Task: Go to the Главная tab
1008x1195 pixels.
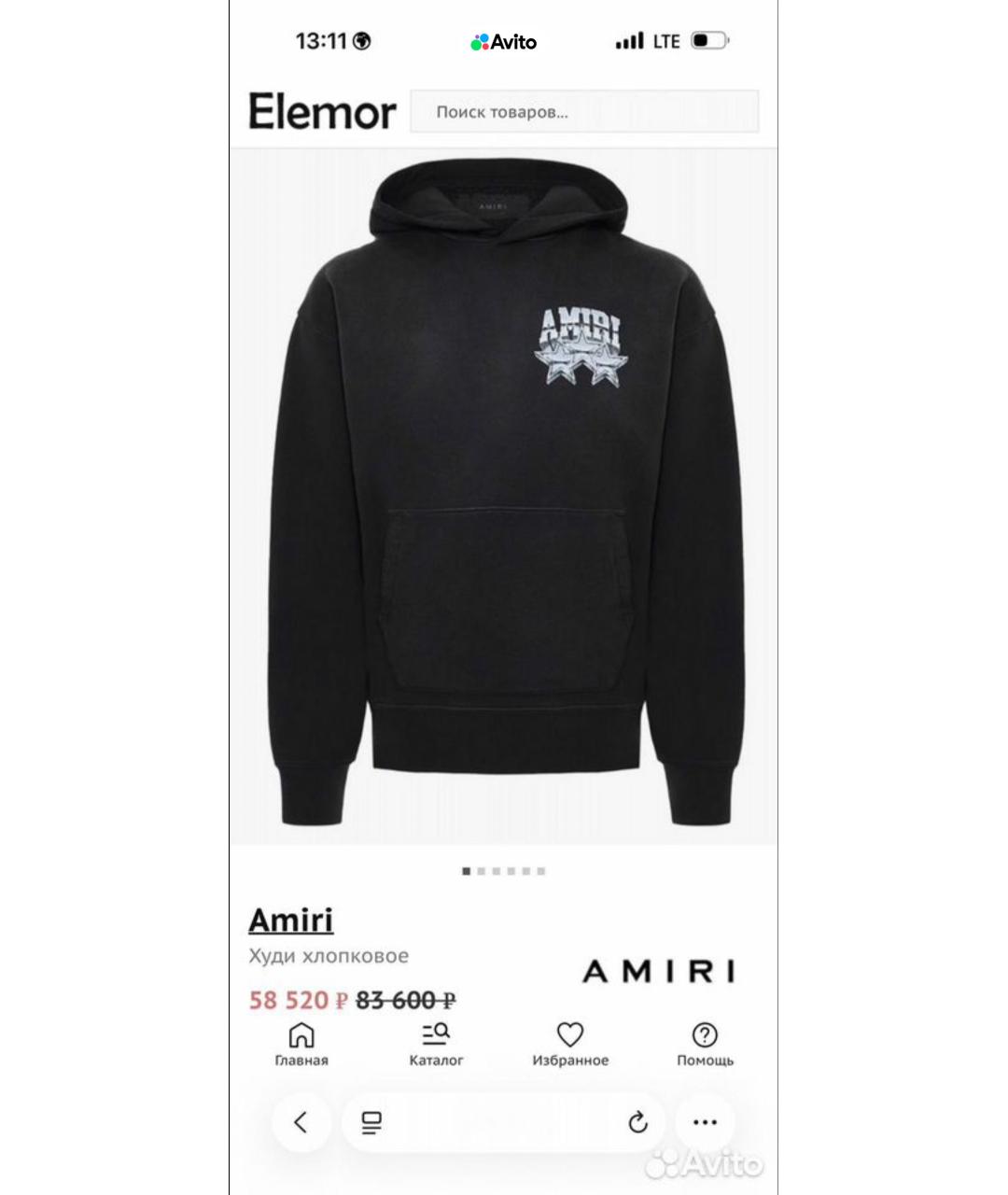Action: click(301, 1044)
